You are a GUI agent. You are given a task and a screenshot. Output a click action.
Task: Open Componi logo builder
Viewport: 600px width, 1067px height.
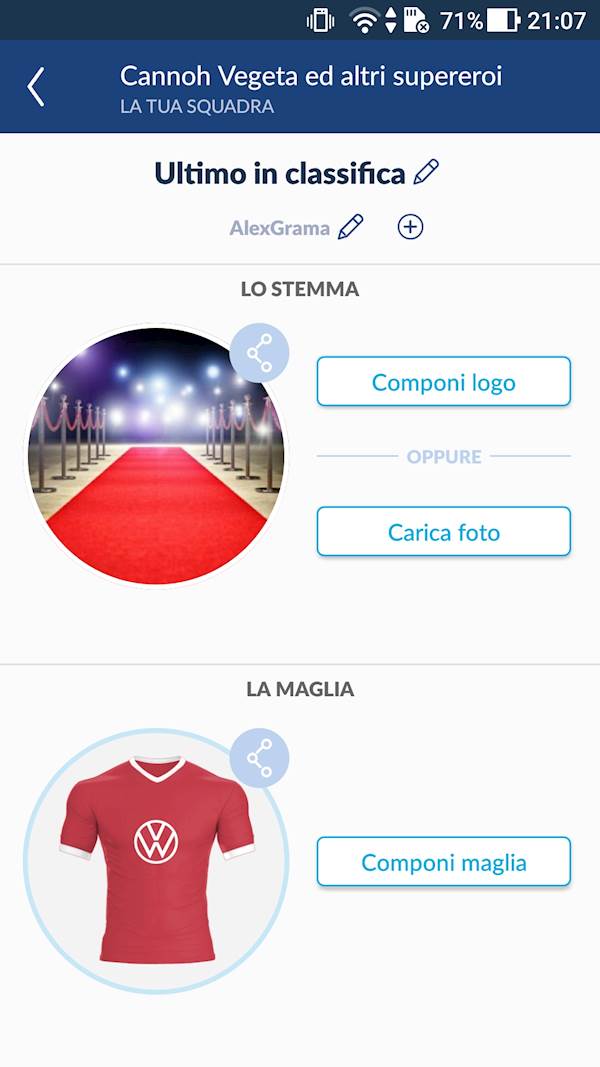(443, 382)
